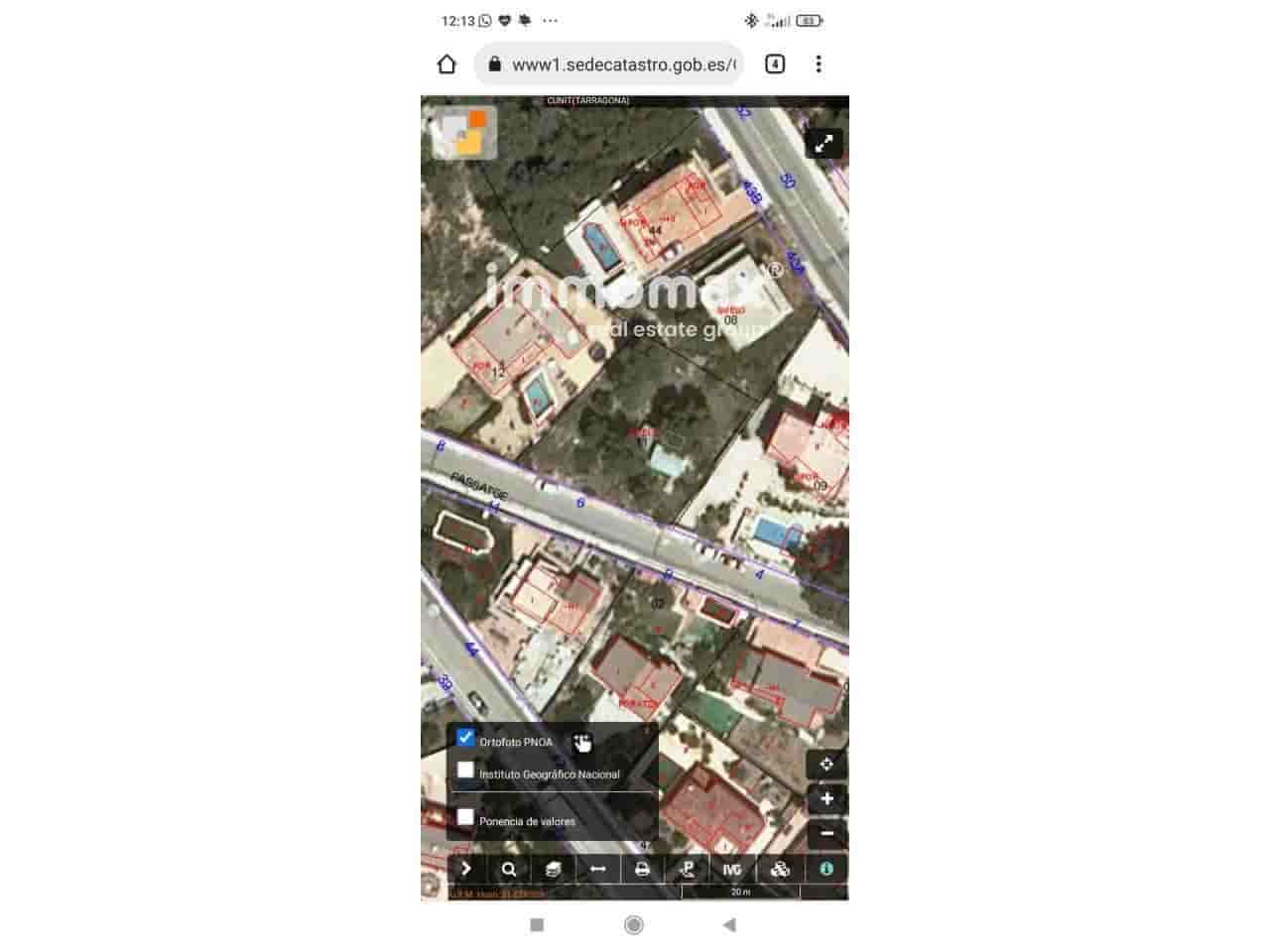Tap the sedecatastro address bar
Image resolution: width=1270 pixels, height=952 pixels.
click(x=615, y=64)
